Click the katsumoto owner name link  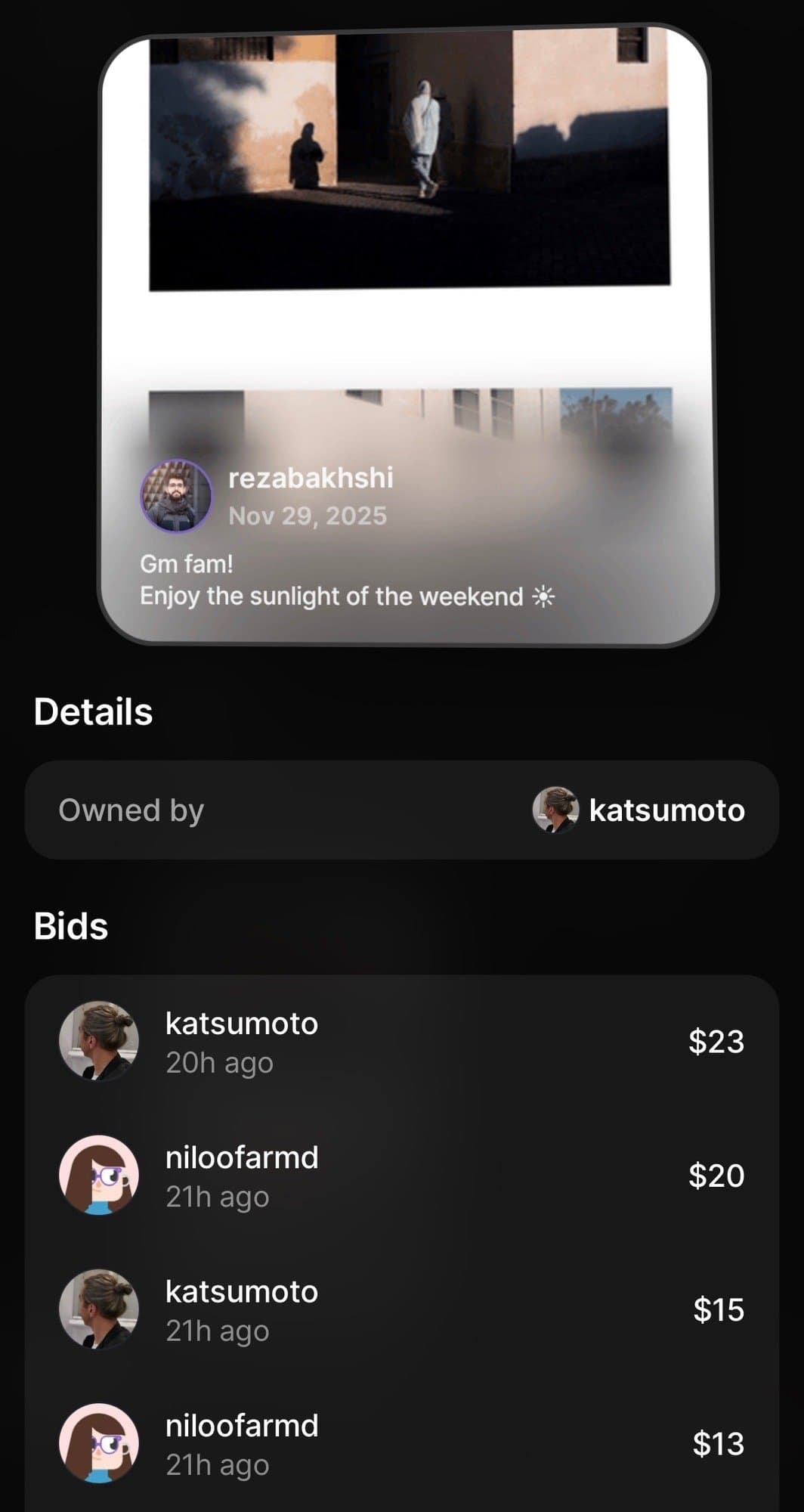666,810
